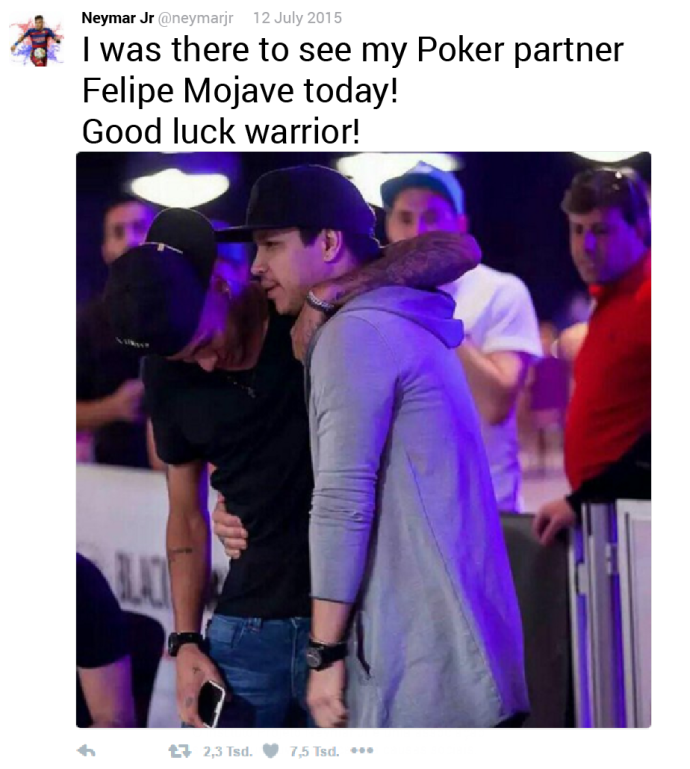Like the tweet with the heart icon
The width and height of the screenshot is (690, 769).
(x=271, y=751)
